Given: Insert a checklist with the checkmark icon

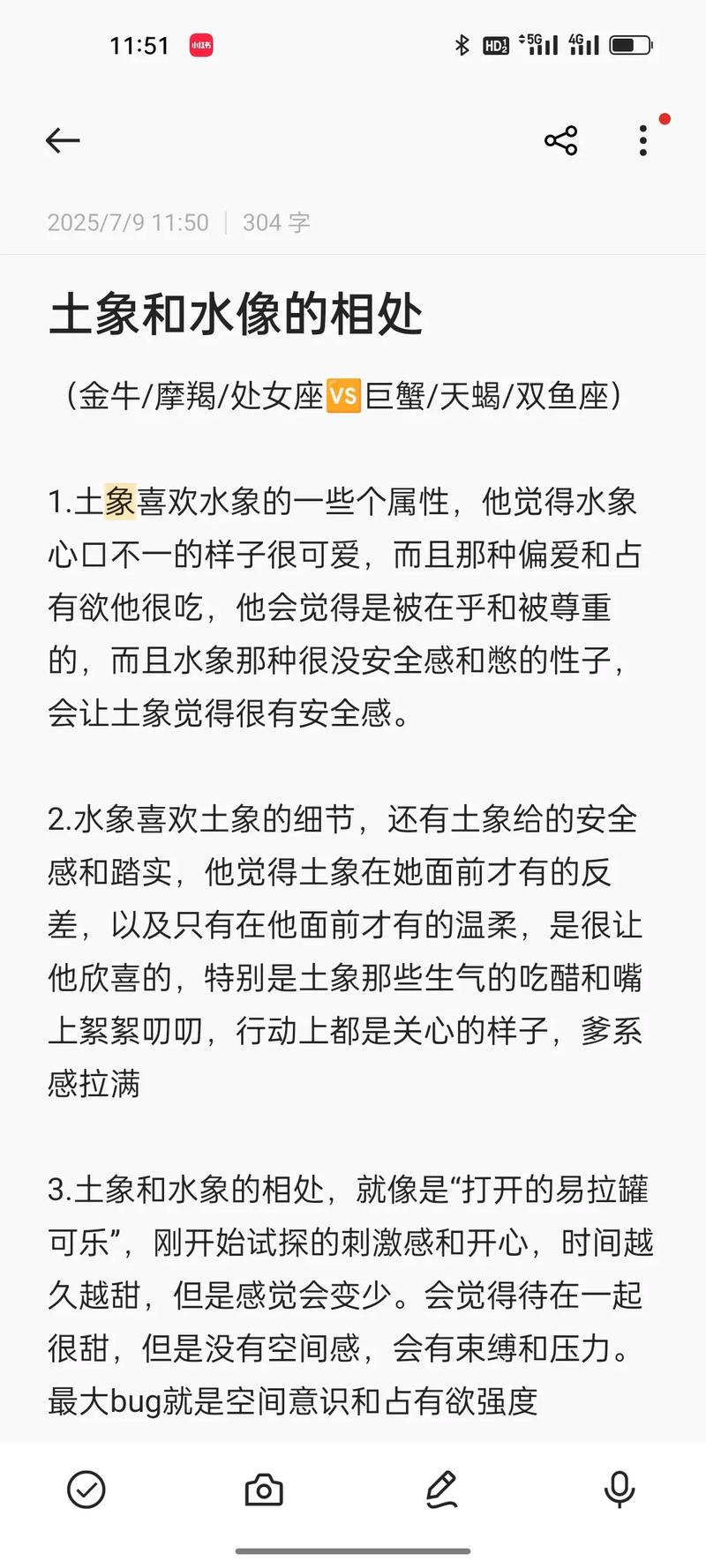Looking at the screenshot, I should pyautogui.click(x=86, y=1490).
